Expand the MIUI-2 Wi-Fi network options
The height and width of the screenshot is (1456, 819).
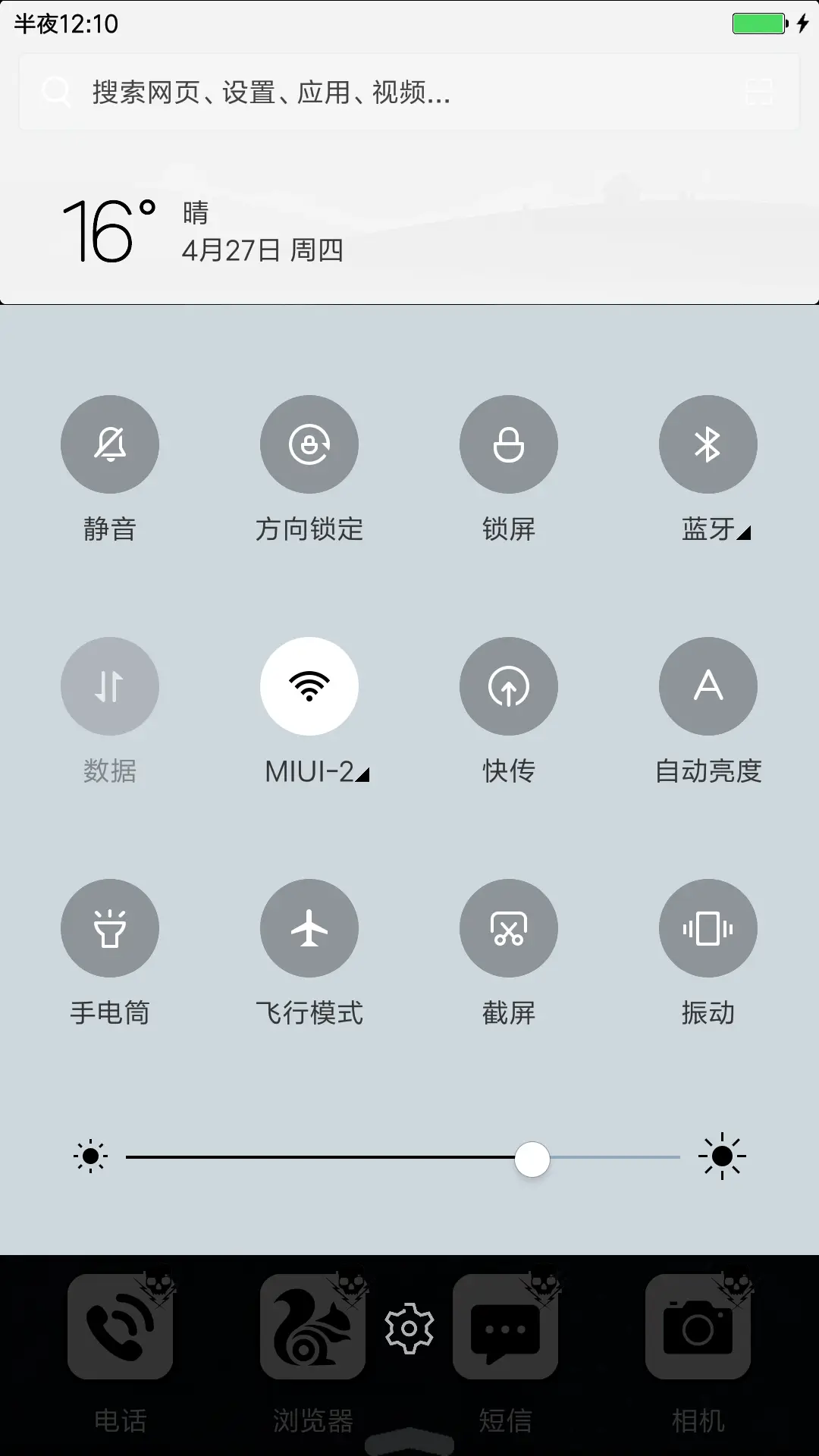click(x=363, y=775)
